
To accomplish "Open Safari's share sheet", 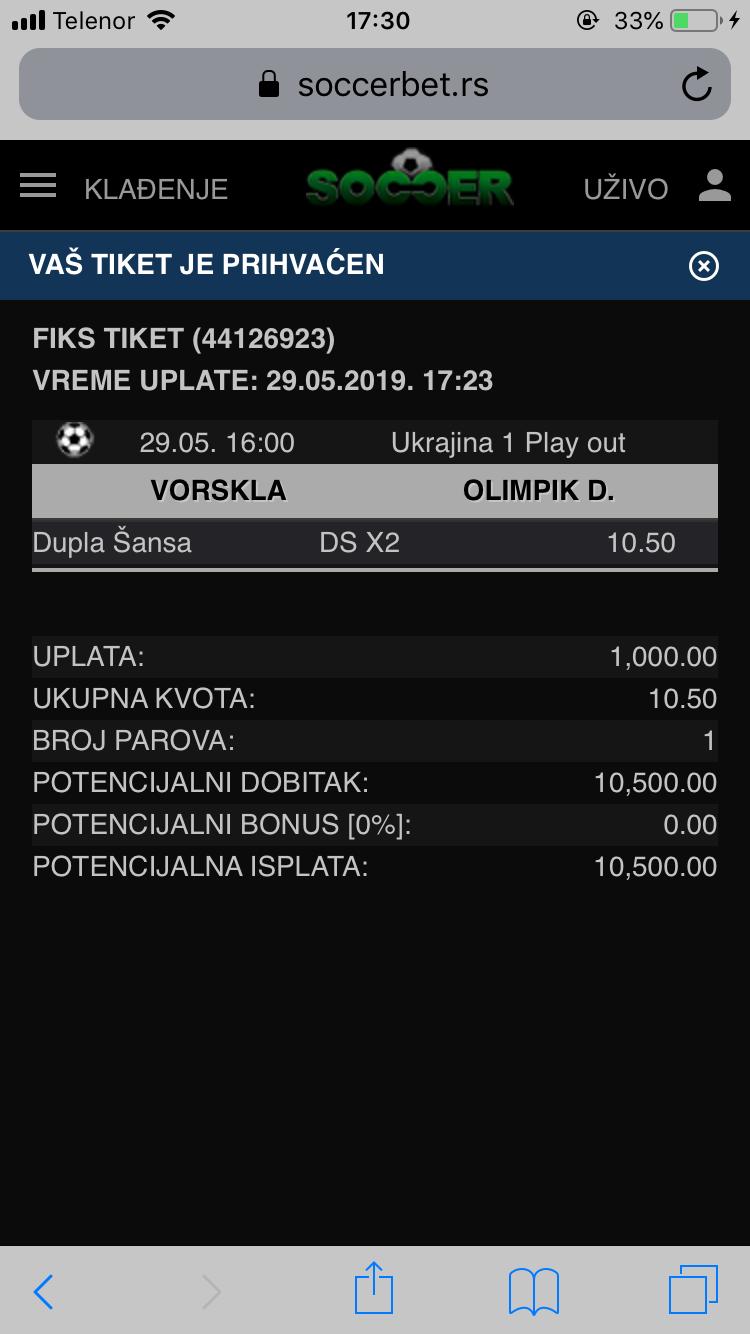I will pyautogui.click(x=375, y=1288).
